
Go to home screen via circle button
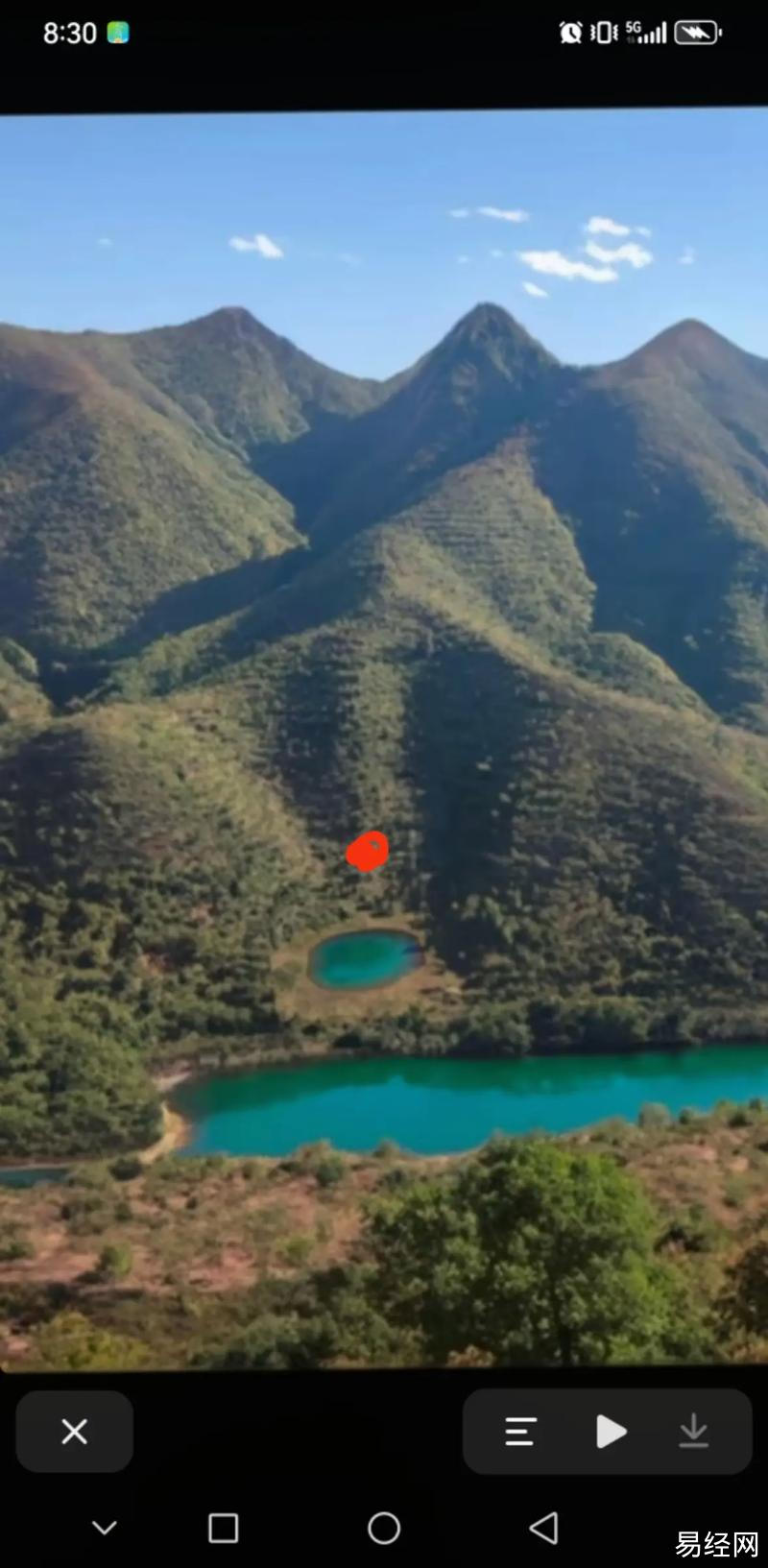(x=384, y=1528)
